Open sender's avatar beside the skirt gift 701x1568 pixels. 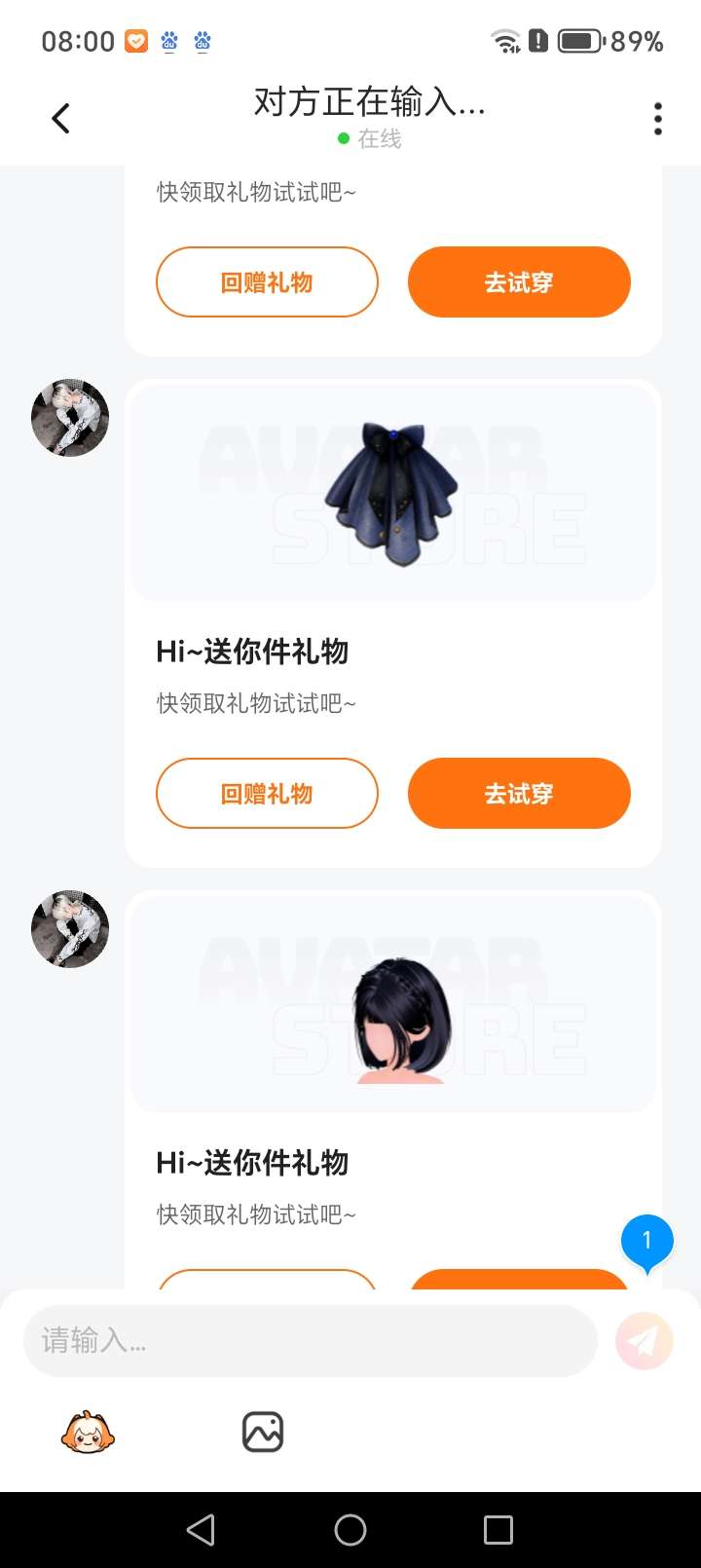[x=70, y=418]
